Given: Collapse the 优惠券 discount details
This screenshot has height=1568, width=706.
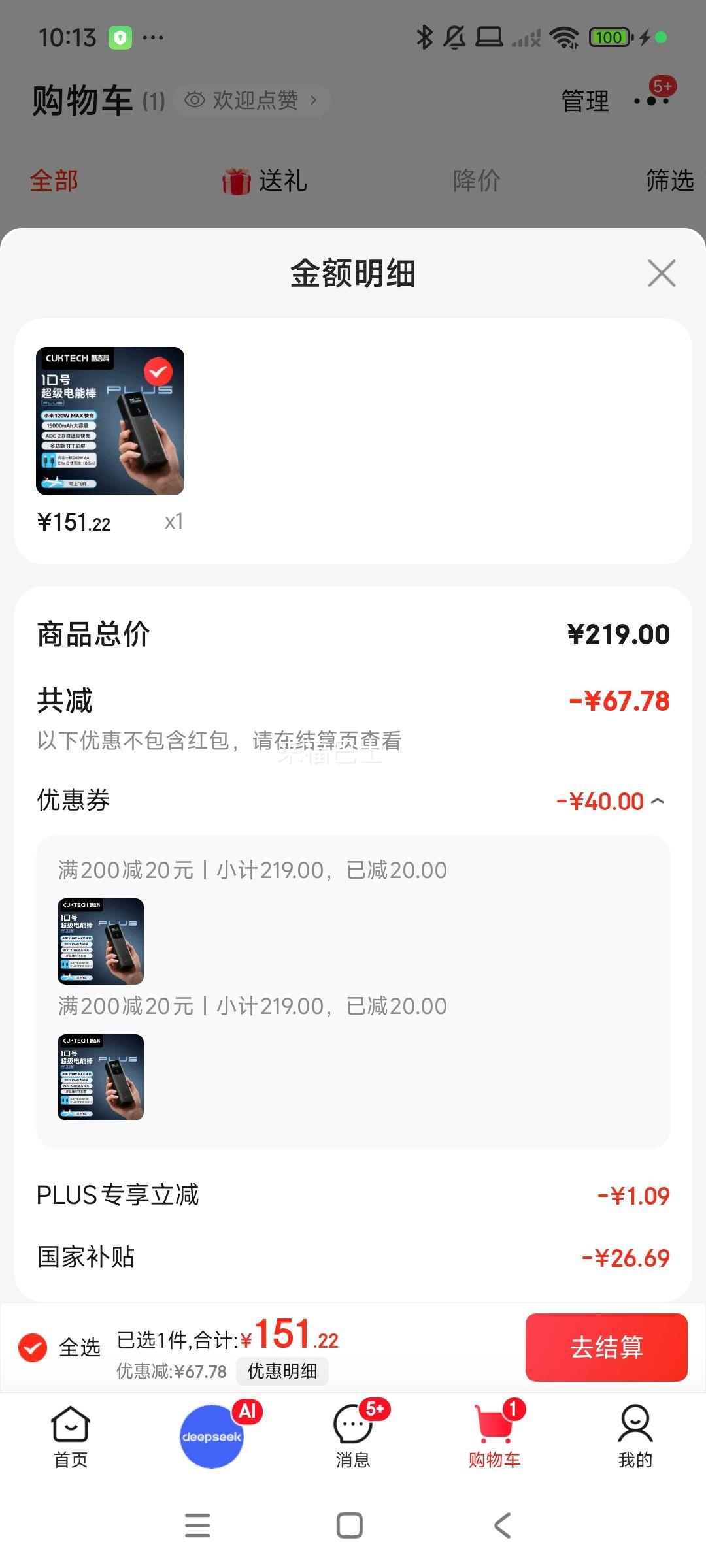Looking at the screenshot, I should point(658,801).
